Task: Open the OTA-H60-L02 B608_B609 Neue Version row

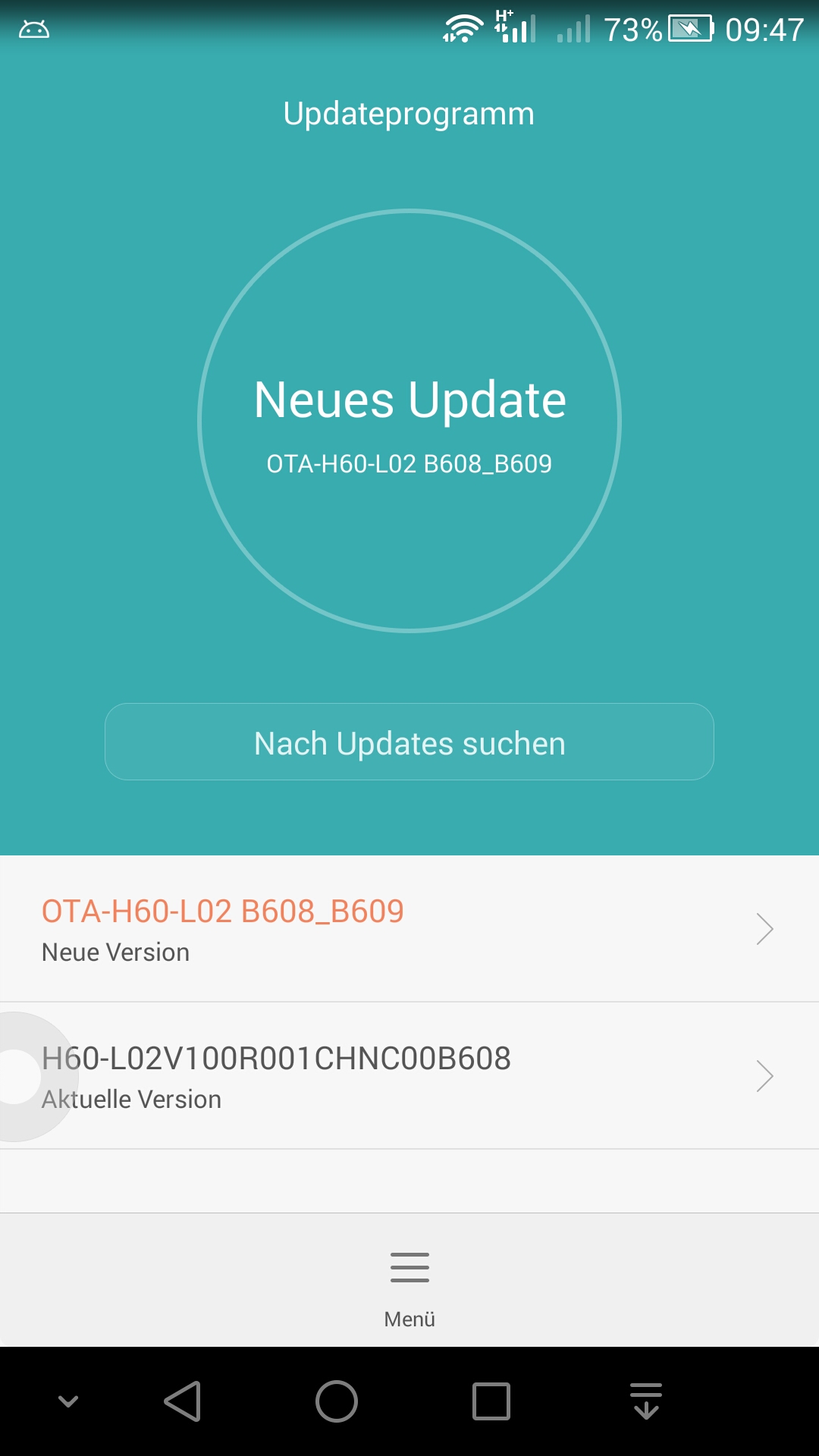Action: 409,929
